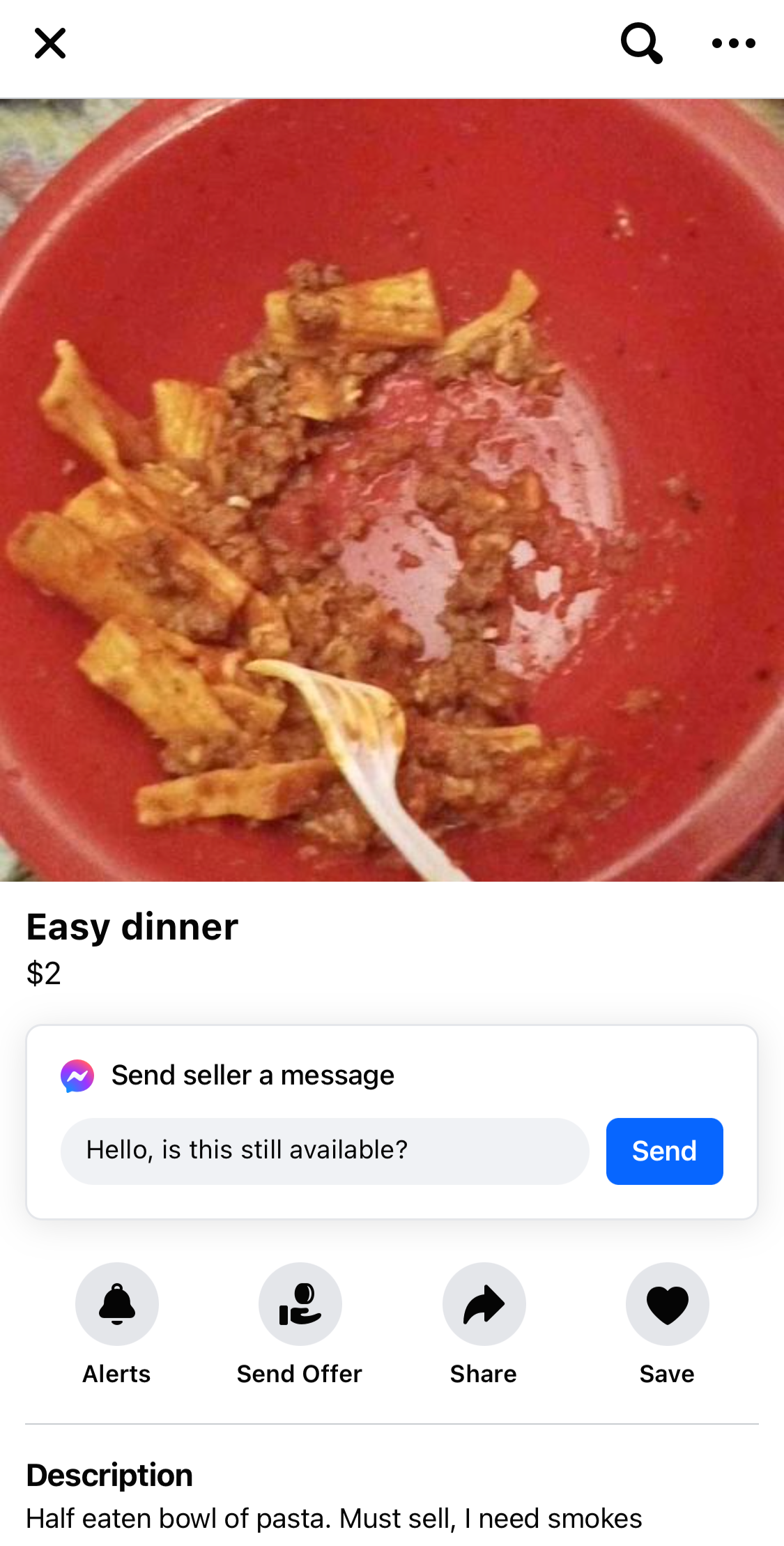Open the more options menu
Screen dimensions: 784x1546
(x=733, y=44)
